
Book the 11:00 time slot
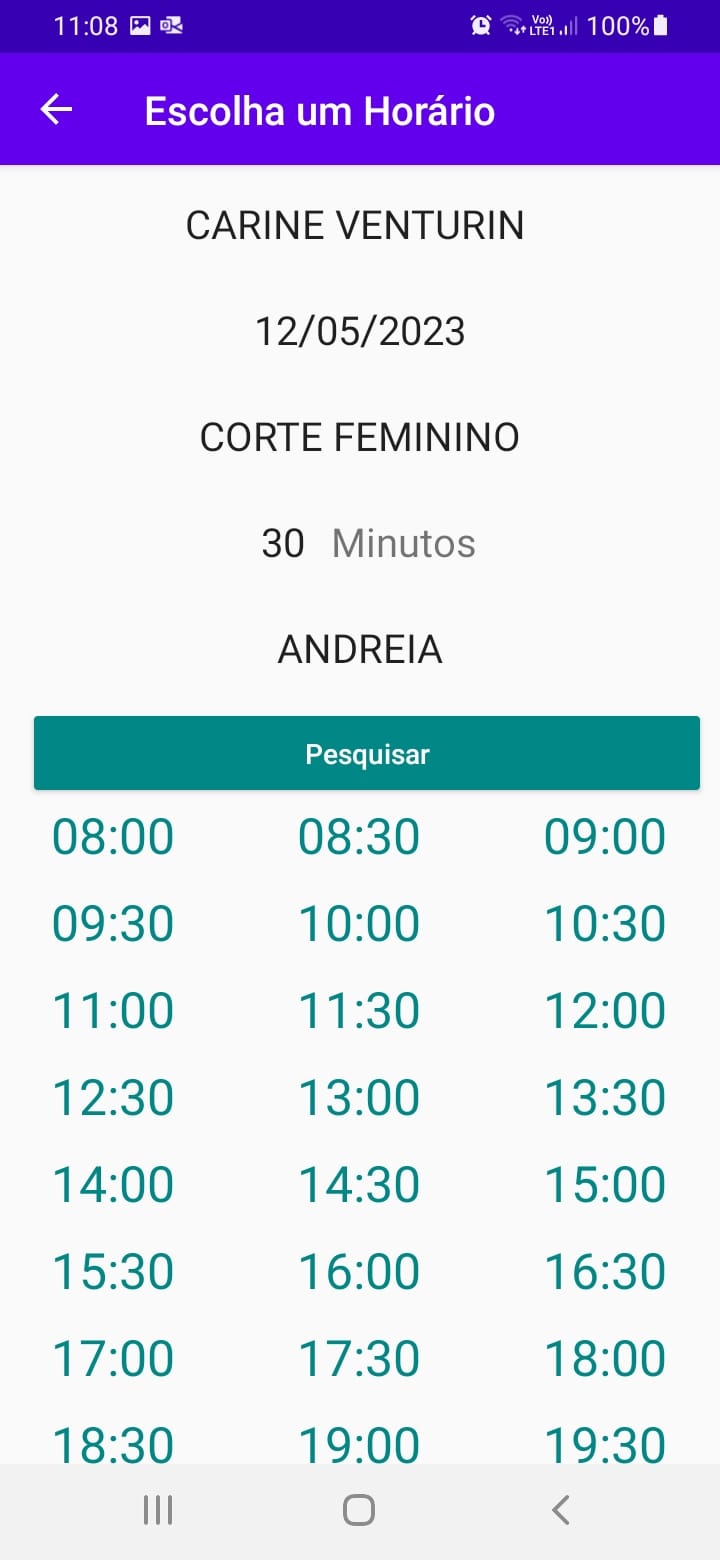113,1011
